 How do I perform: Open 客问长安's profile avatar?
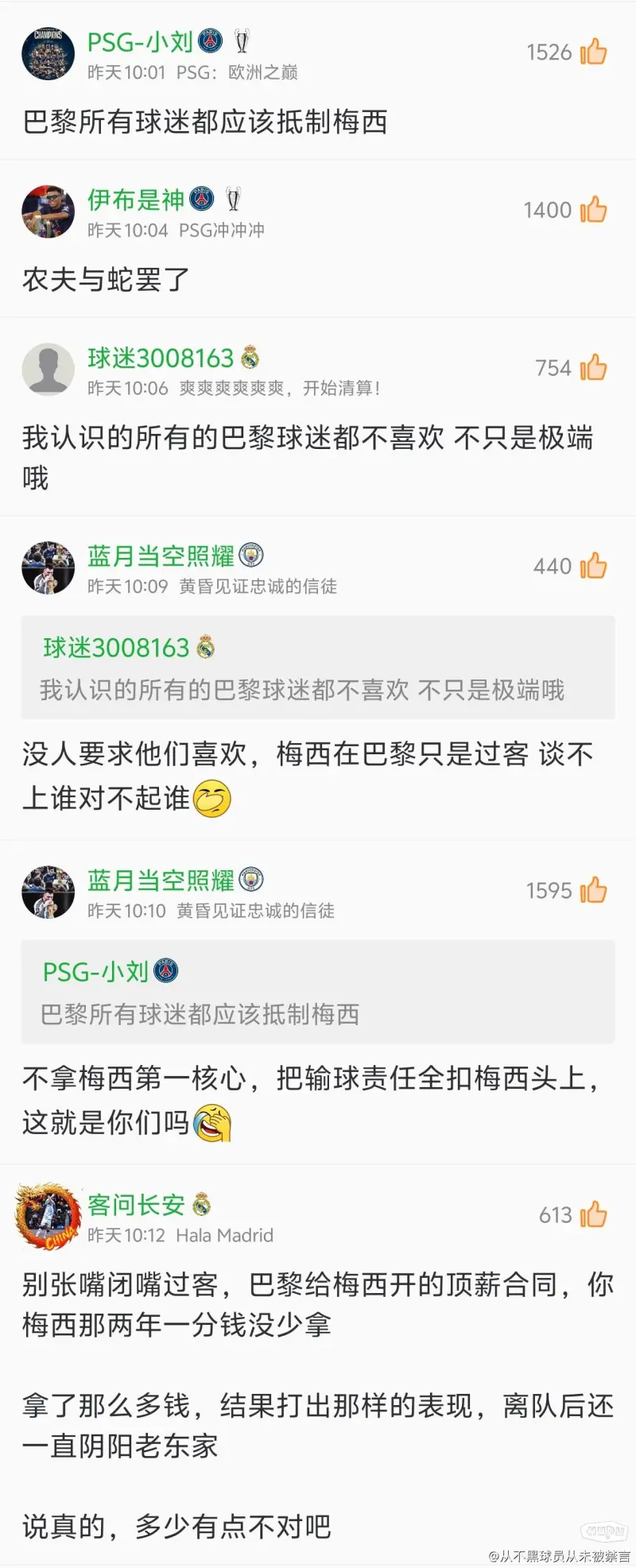click(x=48, y=1217)
